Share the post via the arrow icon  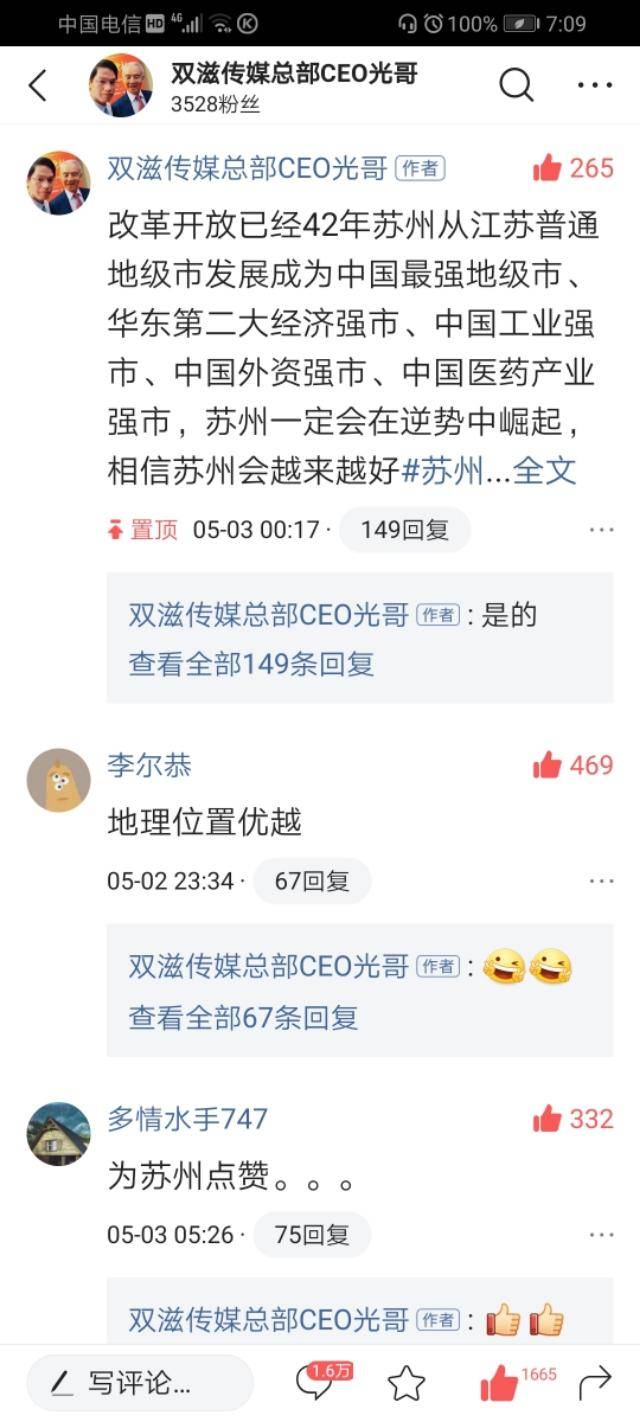pyautogui.click(x=595, y=1383)
